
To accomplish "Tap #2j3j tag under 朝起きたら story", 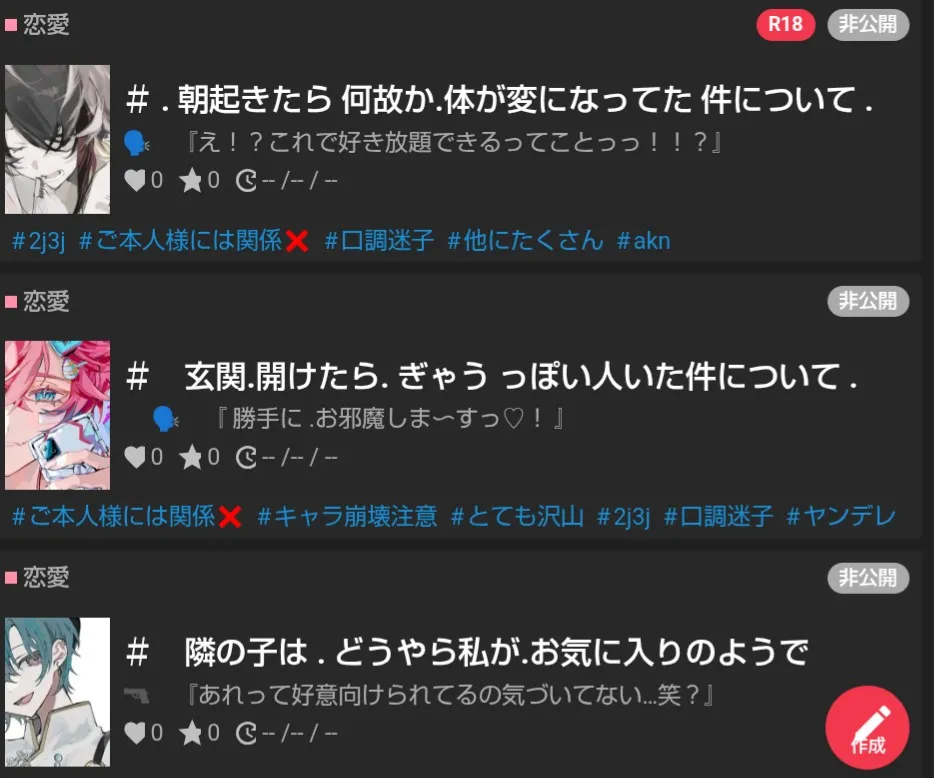I will (38, 240).
